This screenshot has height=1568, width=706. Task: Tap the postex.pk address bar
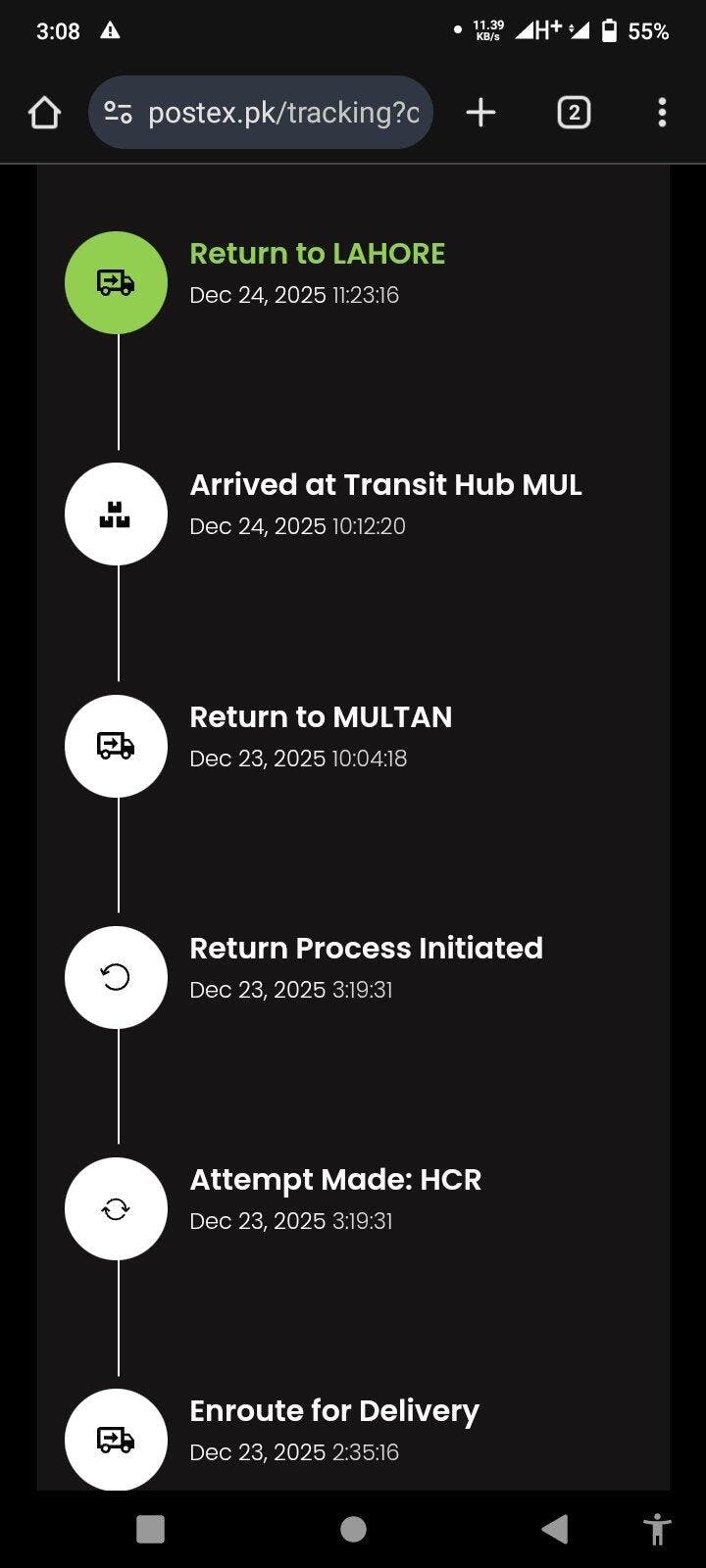pos(282,113)
